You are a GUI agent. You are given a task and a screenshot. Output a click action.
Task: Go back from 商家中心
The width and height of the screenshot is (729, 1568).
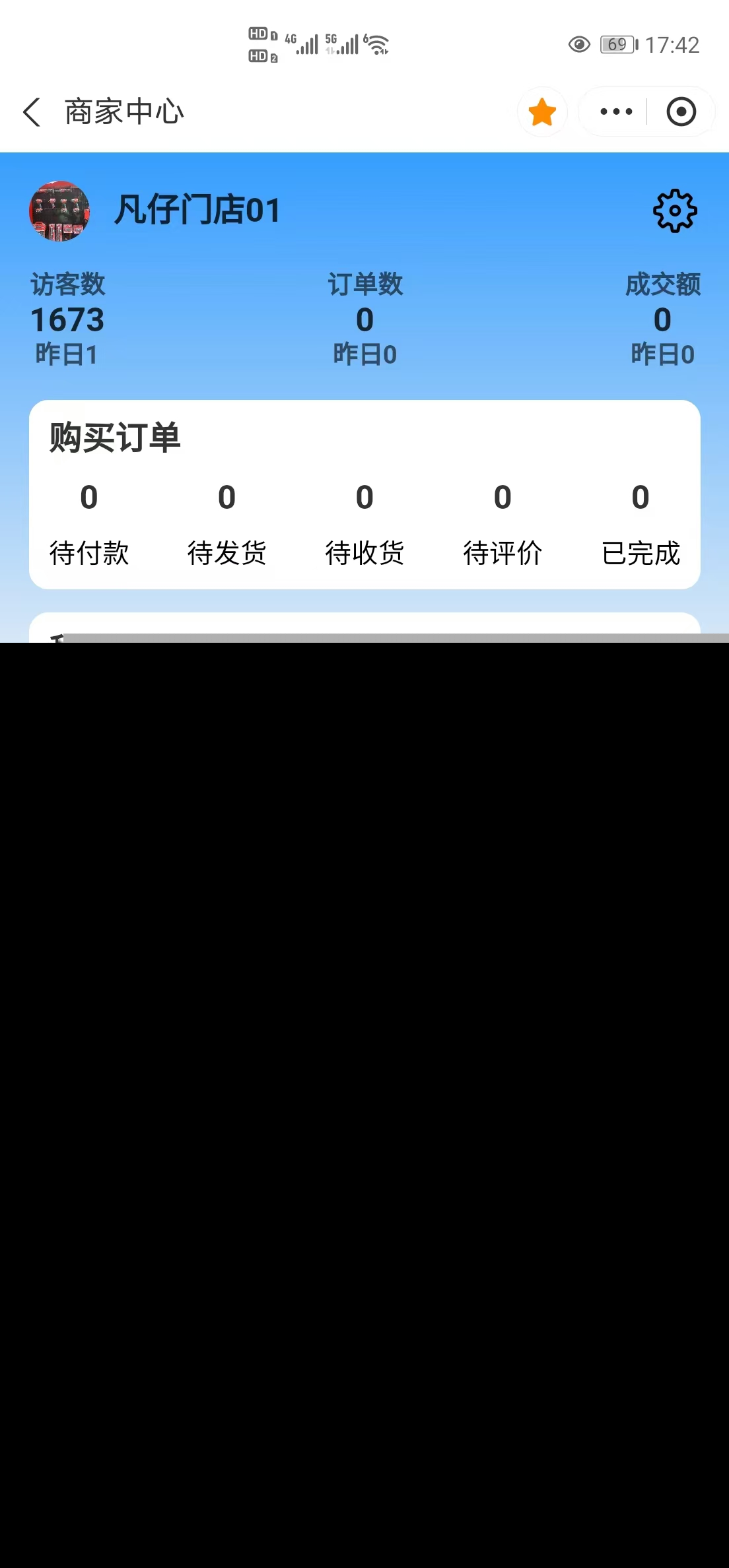[x=32, y=112]
